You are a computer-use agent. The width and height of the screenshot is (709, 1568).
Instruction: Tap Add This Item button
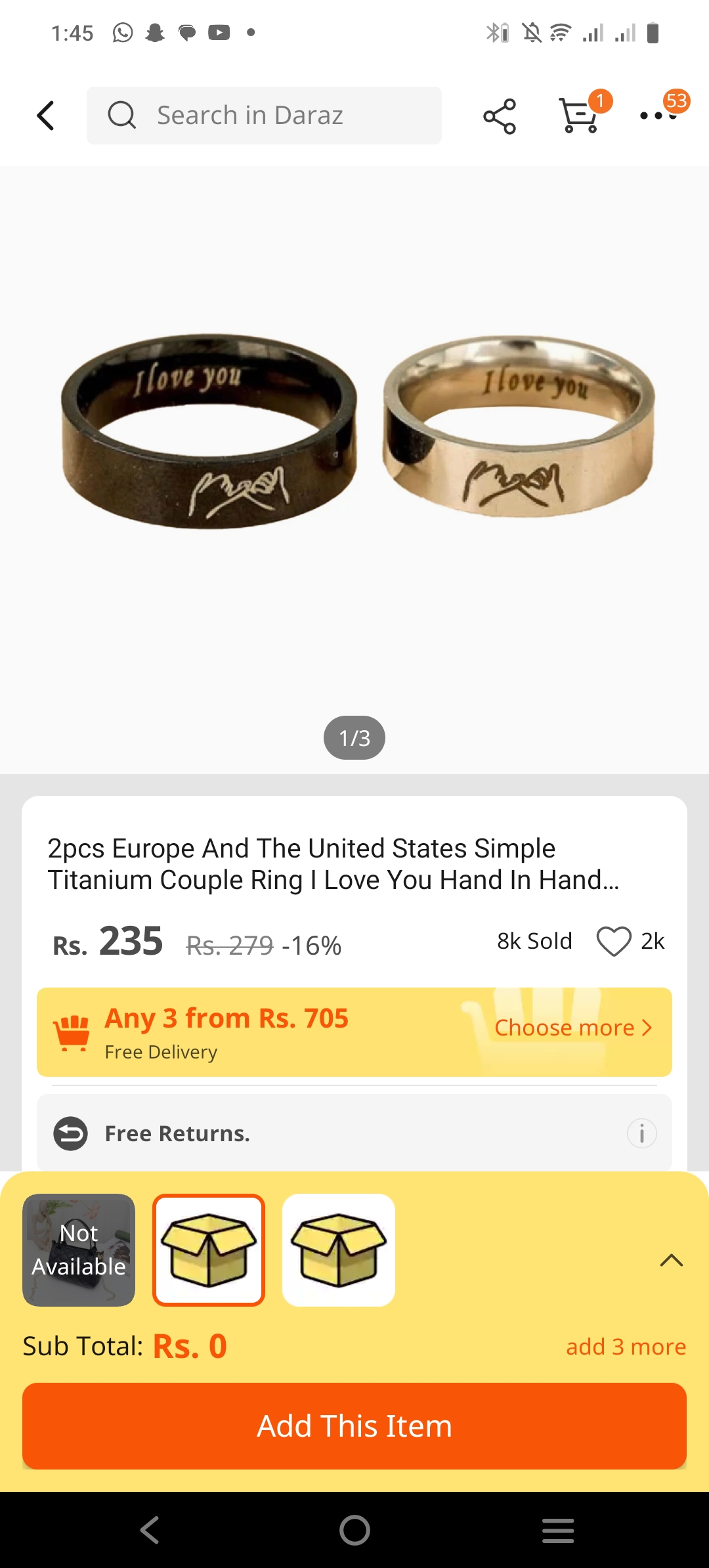[x=354, y=1426]
